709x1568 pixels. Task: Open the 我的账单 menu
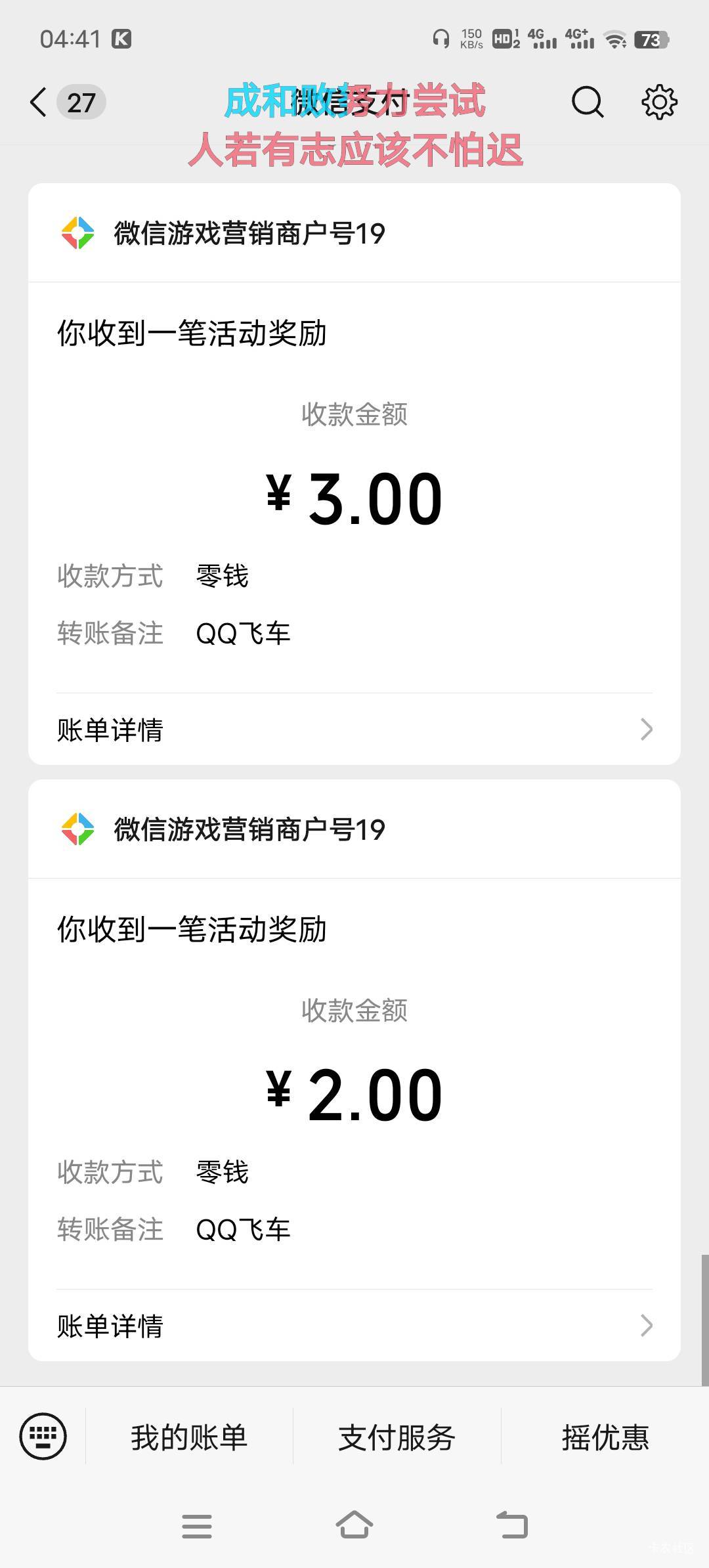pyautogui.click(x=189, y=1437)
